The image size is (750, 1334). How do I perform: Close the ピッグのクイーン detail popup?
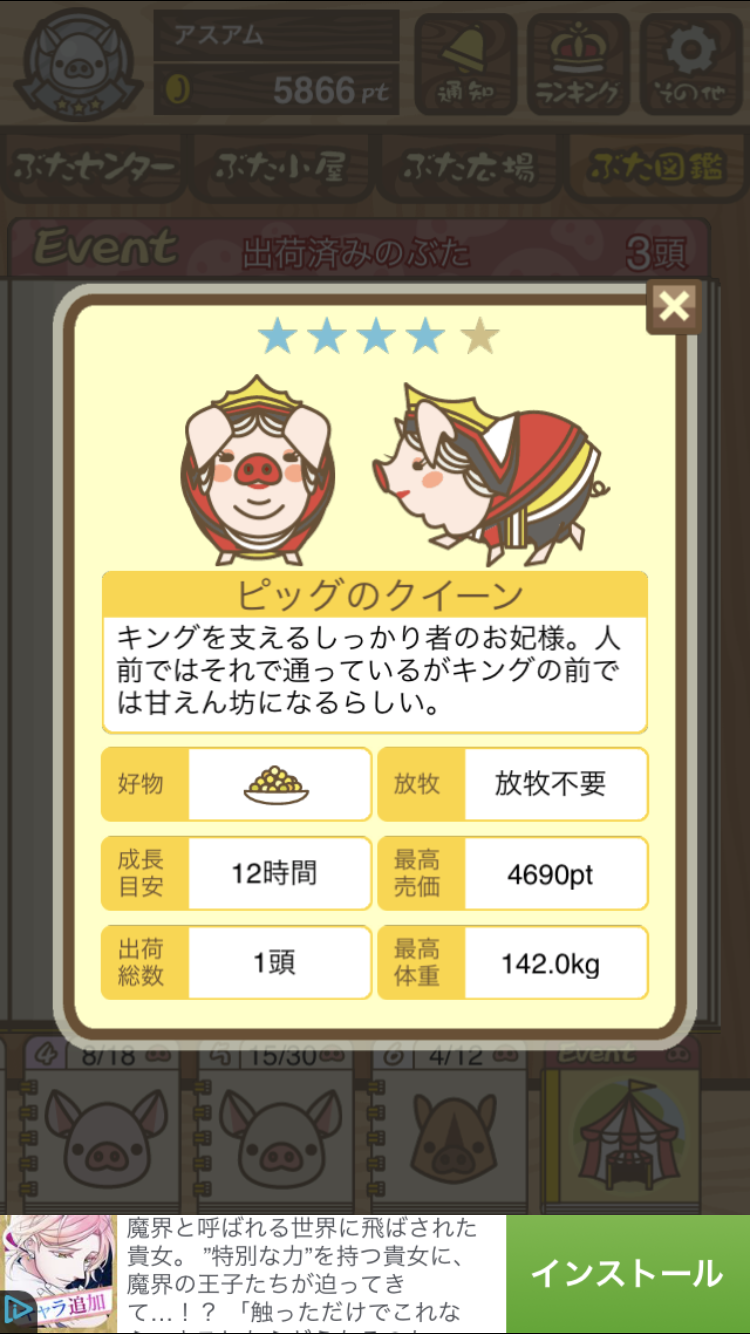pyautogui.click(x=674, y=307)
